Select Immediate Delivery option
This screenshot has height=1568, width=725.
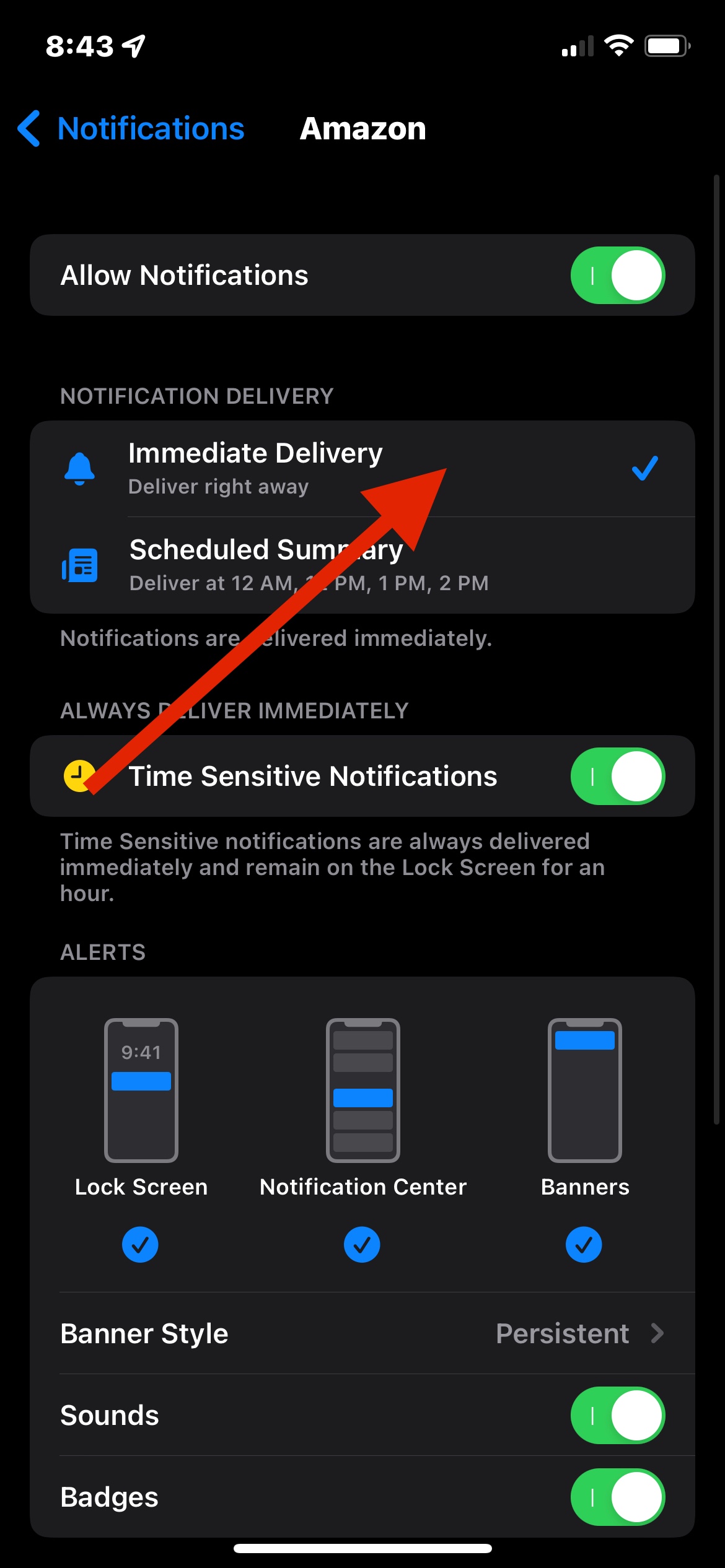[x=362, y=469]
